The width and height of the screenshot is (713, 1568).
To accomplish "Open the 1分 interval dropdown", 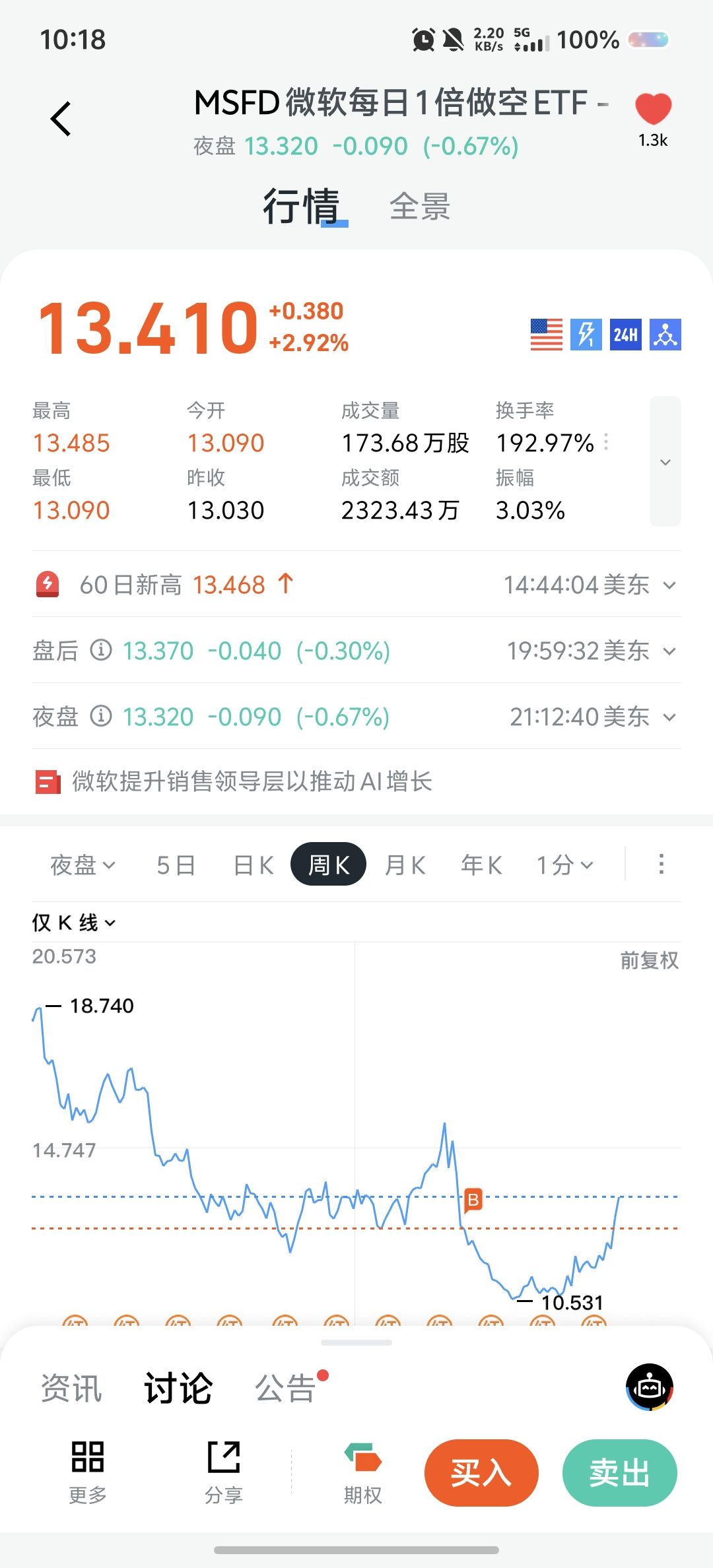I will point(564,865).
